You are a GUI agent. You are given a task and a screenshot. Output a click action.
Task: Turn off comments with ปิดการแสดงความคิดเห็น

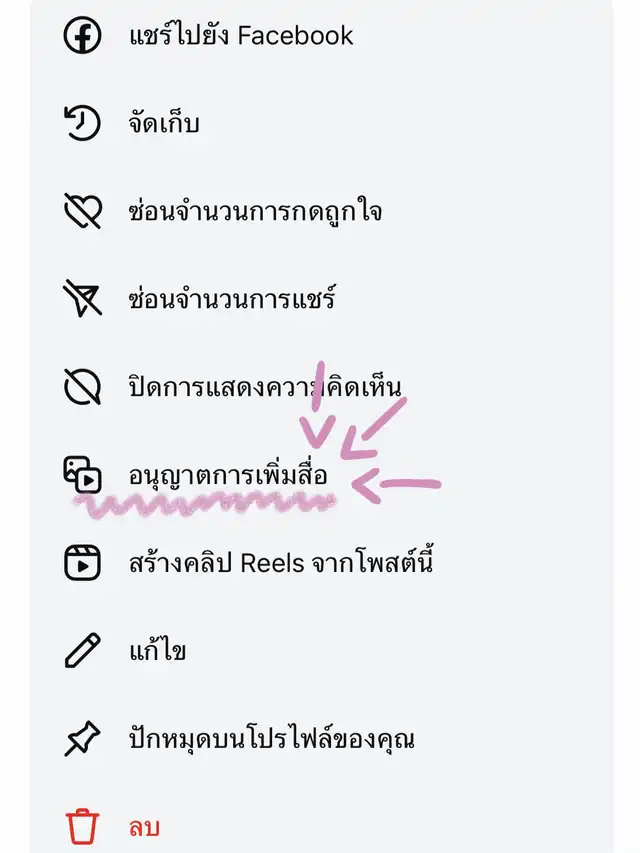click(265, 387)
